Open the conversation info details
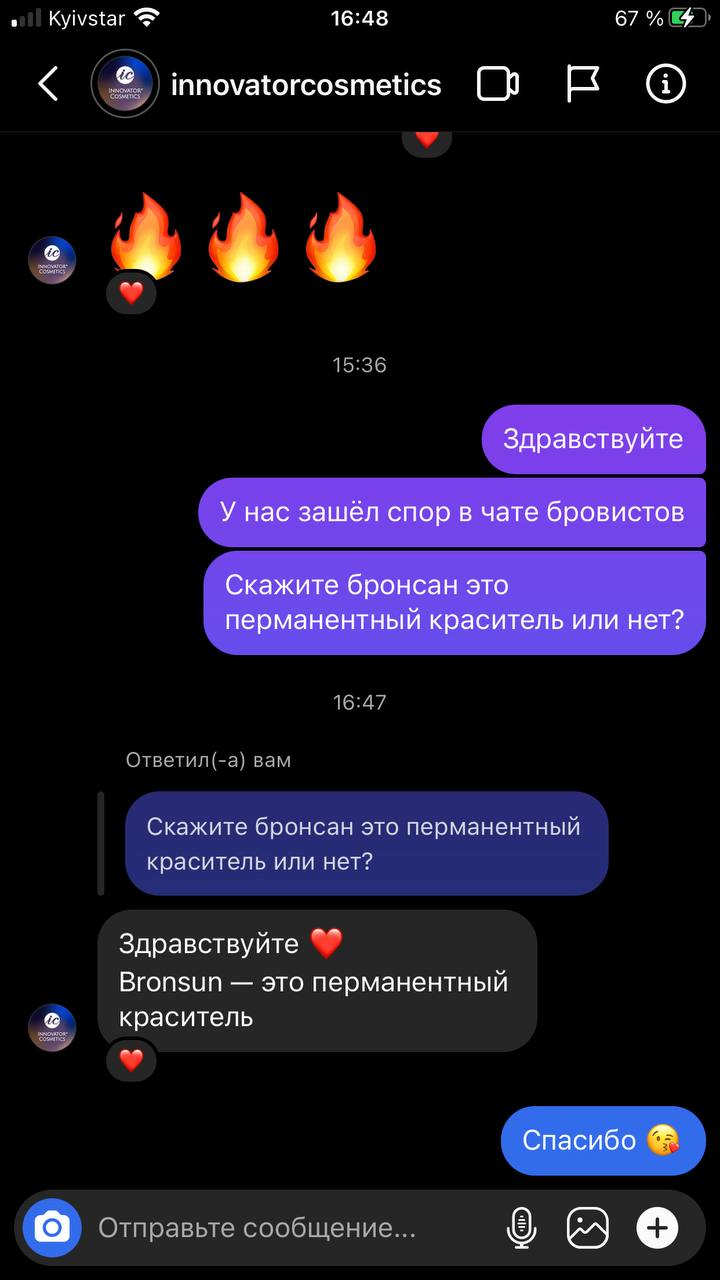Screen dimensions: 720x1280 point(665,84)
